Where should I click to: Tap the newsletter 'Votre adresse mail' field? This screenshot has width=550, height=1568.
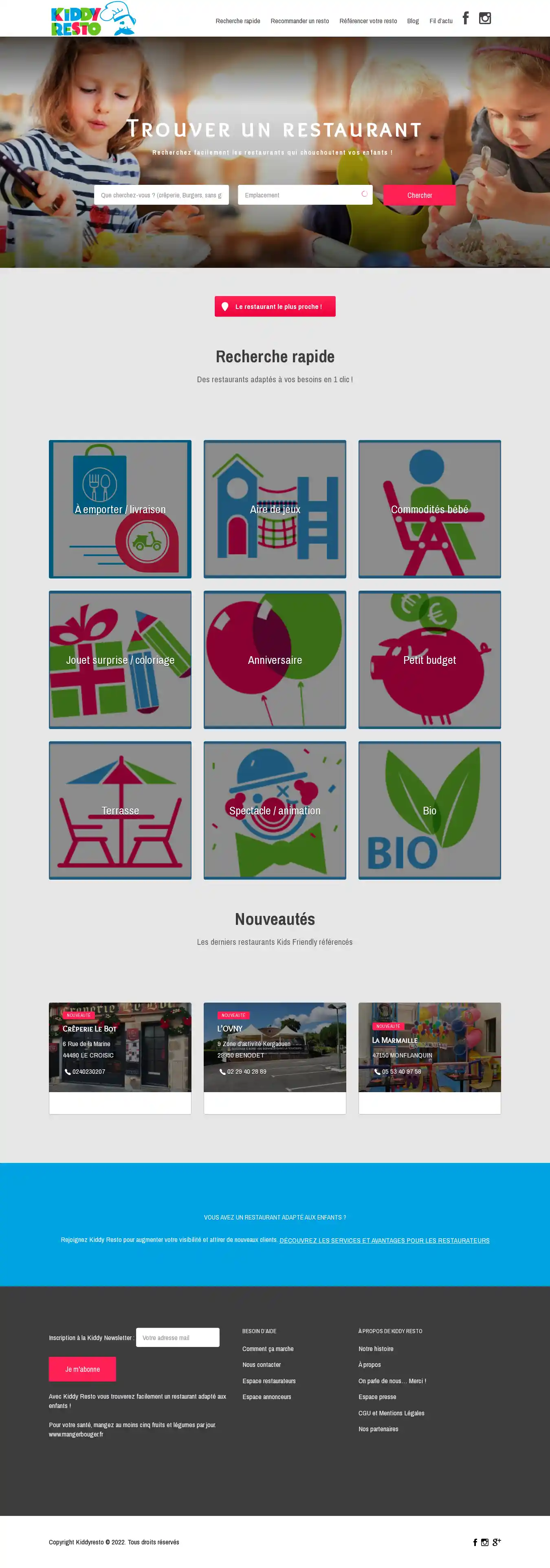(x=177, y=1338)
